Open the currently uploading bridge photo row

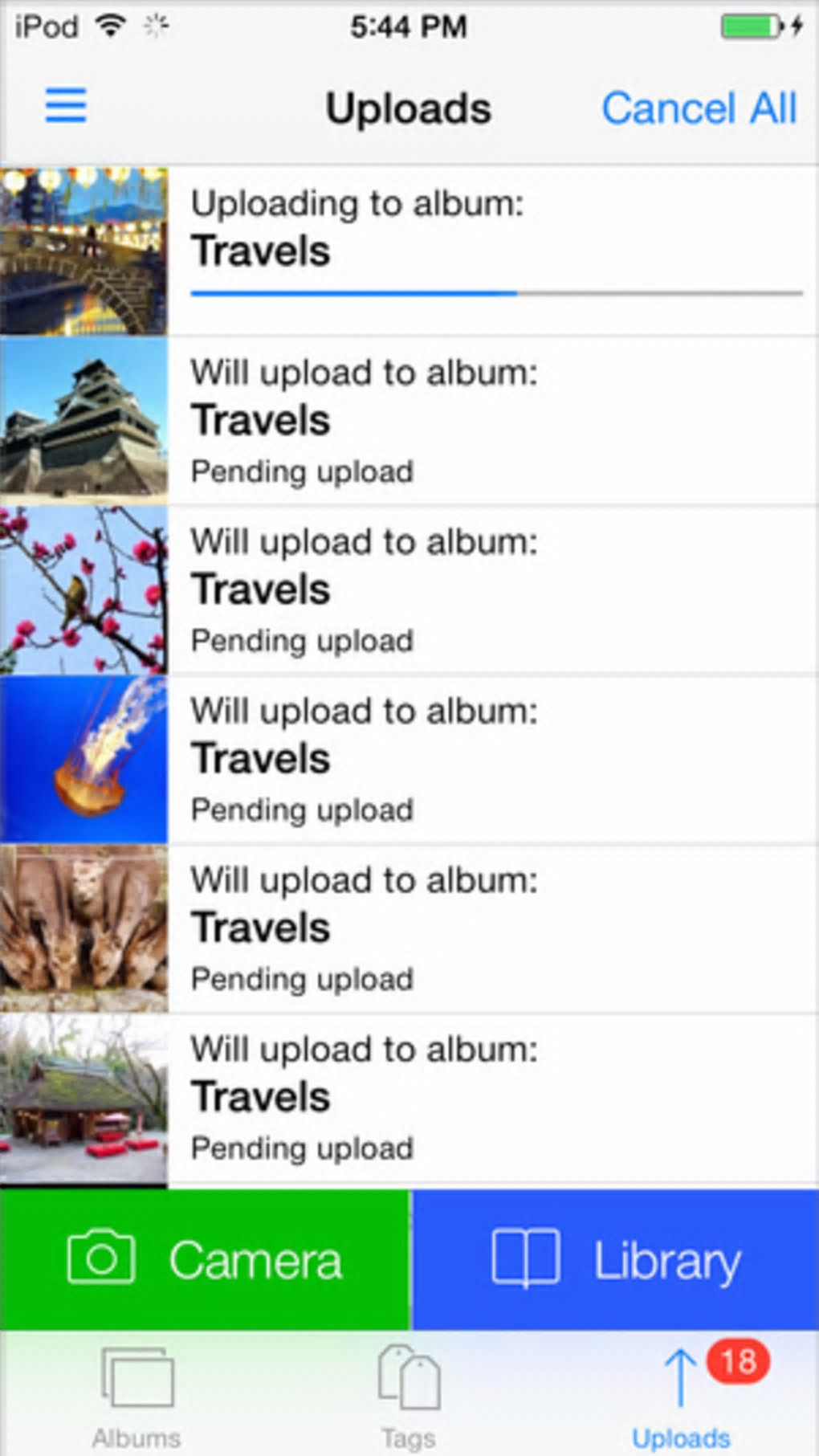pyautogui.click(x=409, y=251)
